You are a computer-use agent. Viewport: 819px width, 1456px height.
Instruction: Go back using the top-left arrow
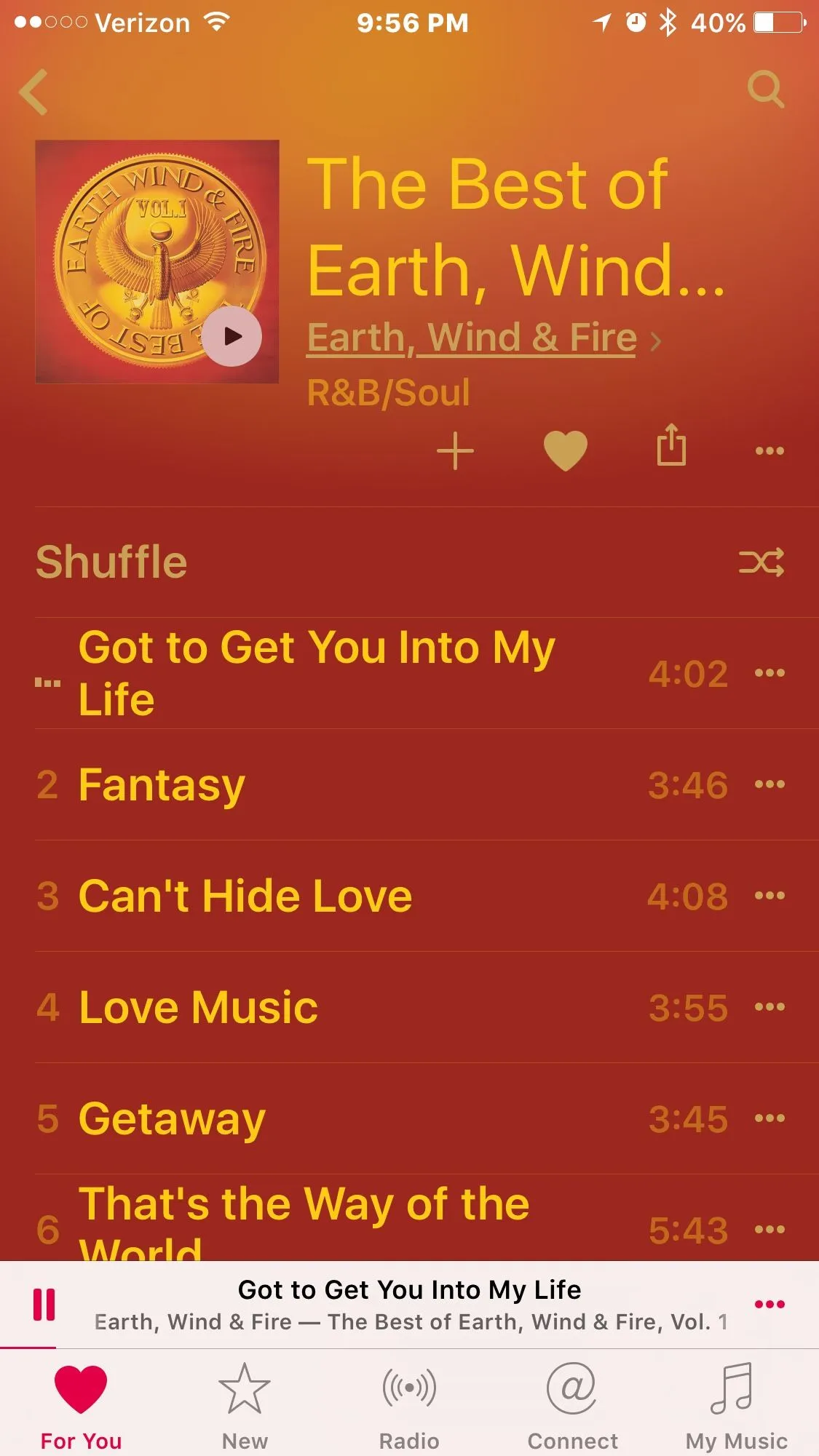[x=33, y=92]
